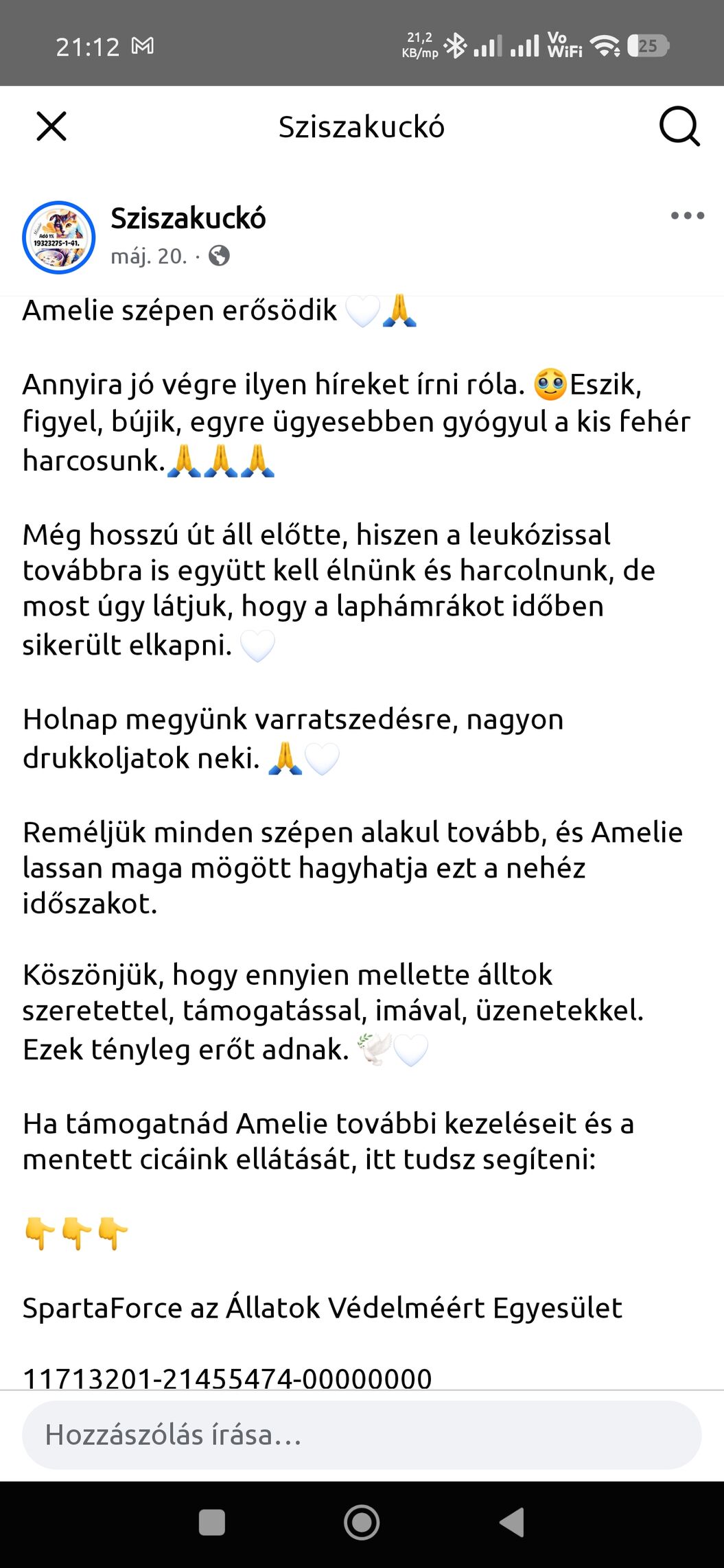Go back with the system back button

coord(512,1523)
